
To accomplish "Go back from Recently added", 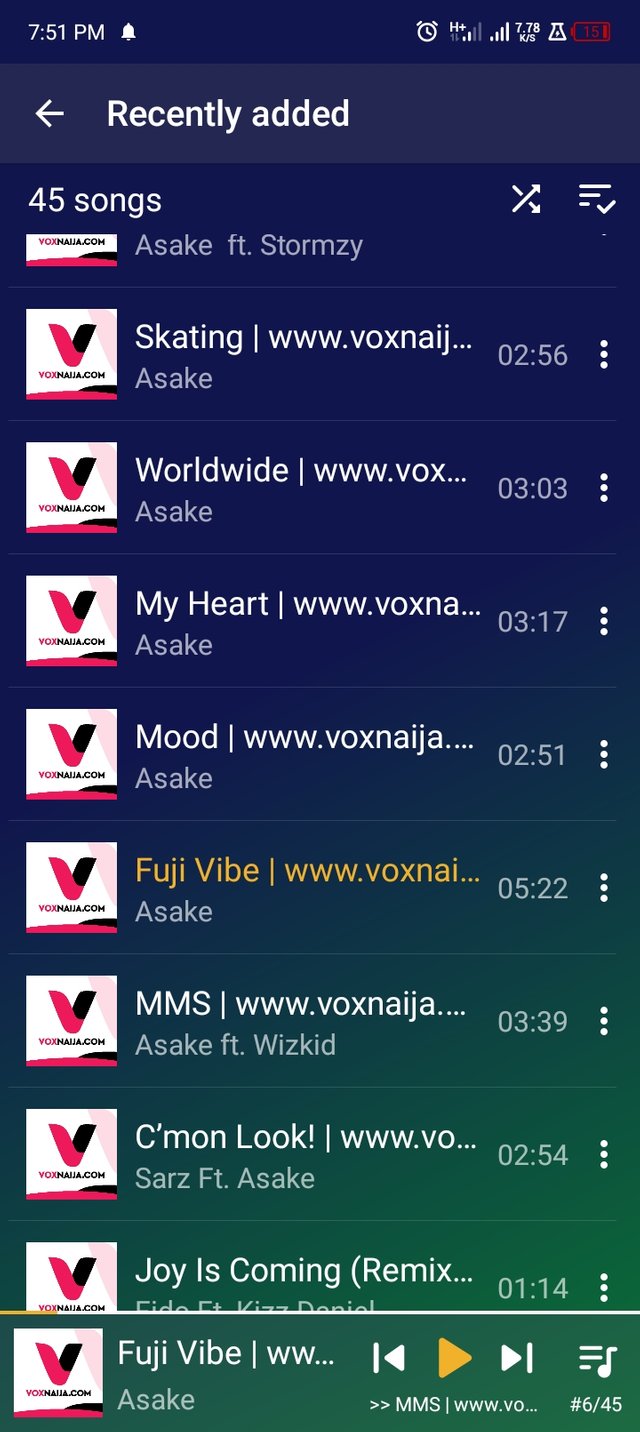I will click(x=50, y=114).
